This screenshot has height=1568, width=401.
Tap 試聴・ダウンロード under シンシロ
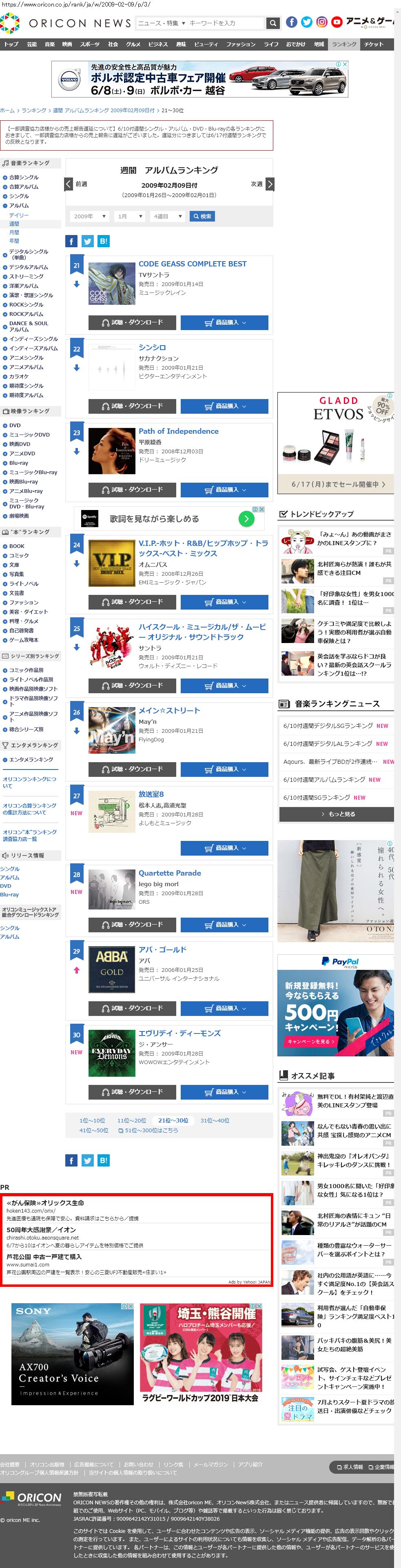(x=132, y=406)
